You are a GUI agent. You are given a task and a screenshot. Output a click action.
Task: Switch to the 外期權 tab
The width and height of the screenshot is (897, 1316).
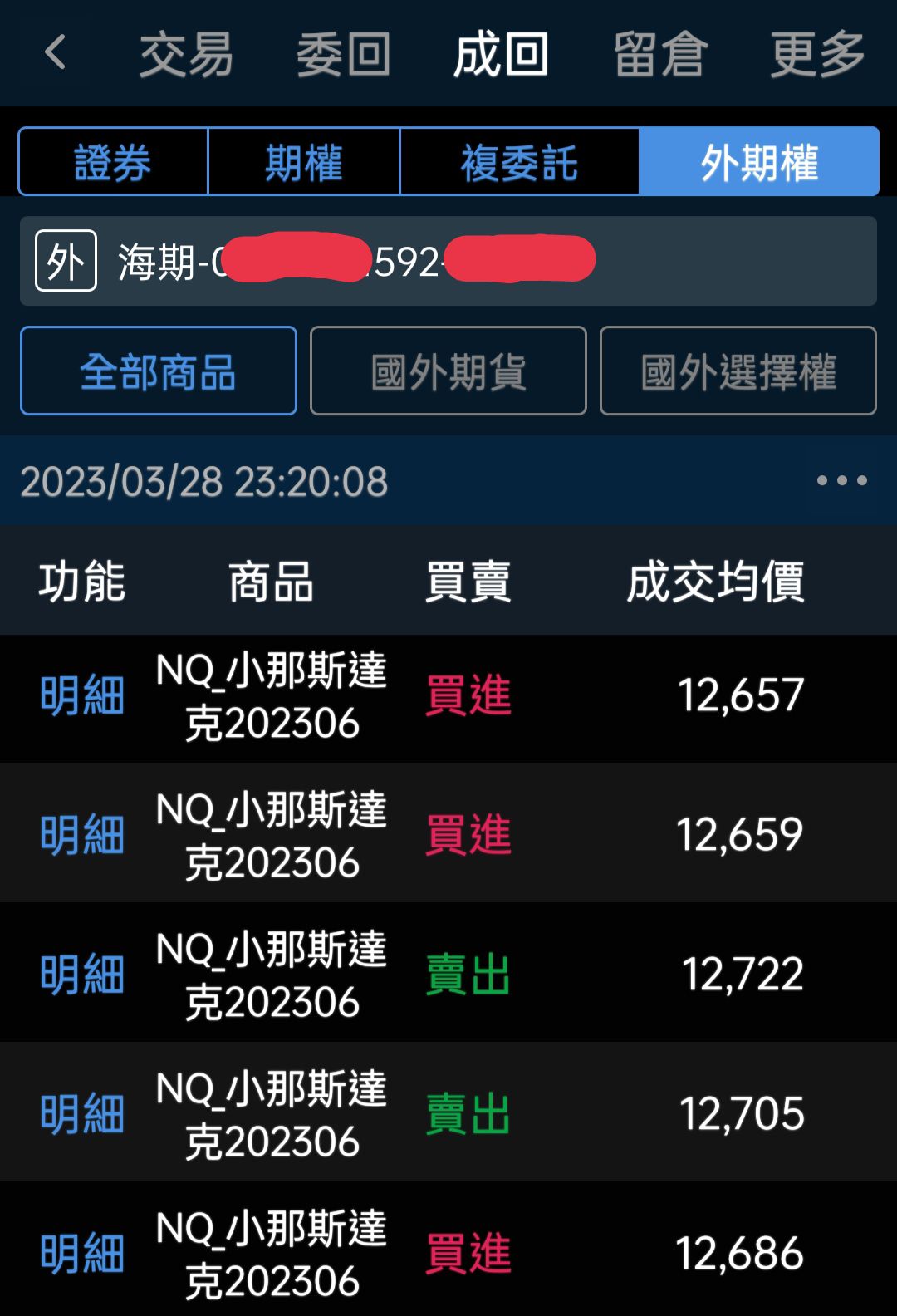click(762, 162)
